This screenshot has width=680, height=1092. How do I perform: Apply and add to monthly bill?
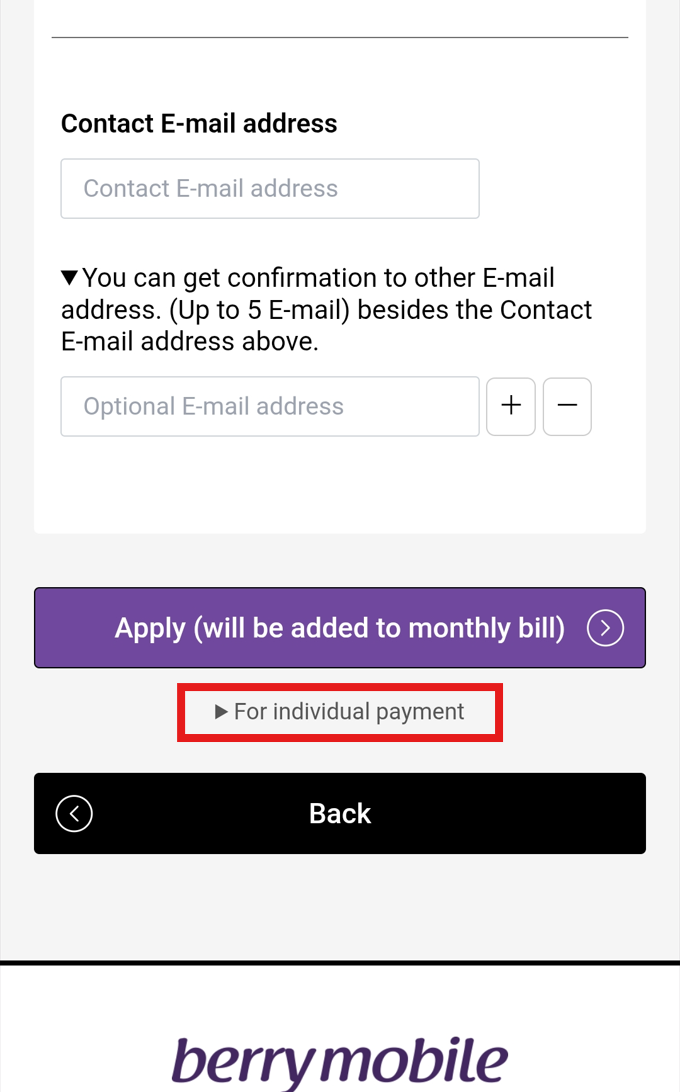(x=340, y=628)
